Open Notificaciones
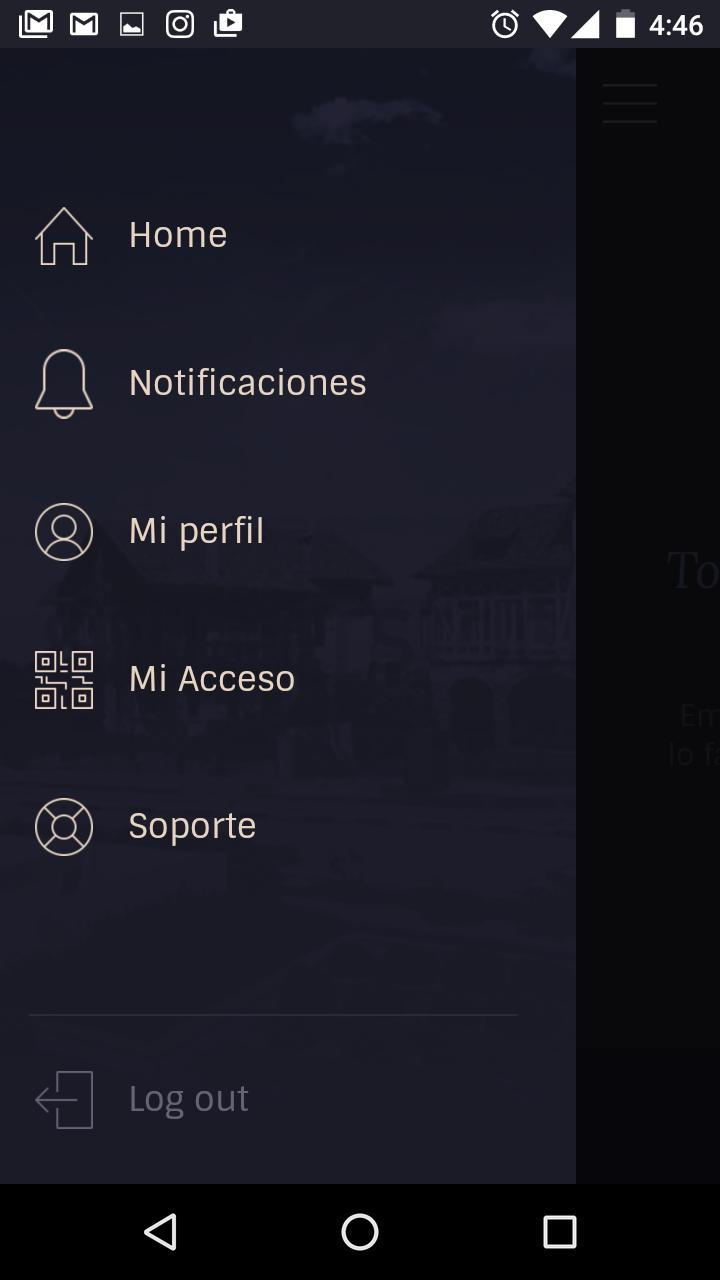The image size is (720, 1280). tap(247, 383)
